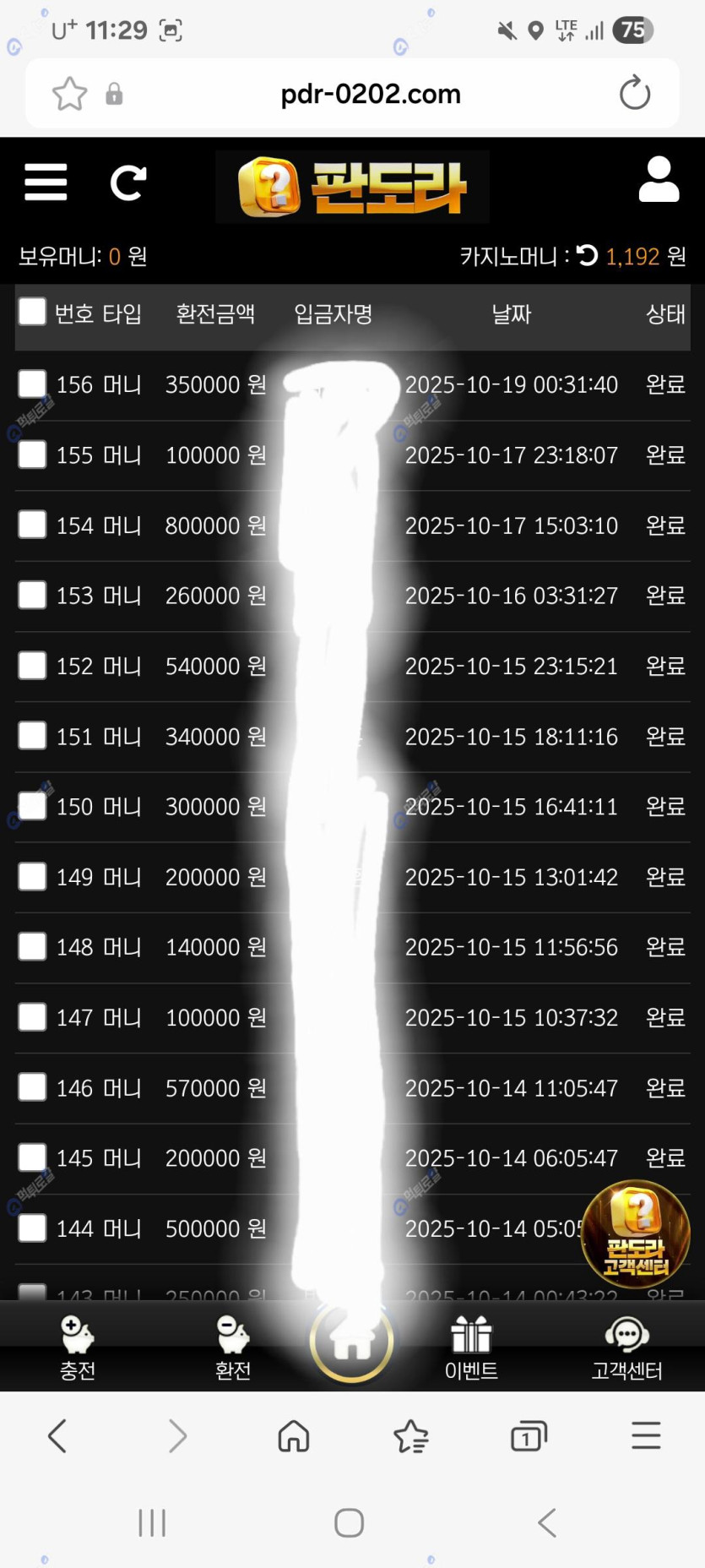705x1568 pixels.
Task: Open the browser tabs switcher
Action: (x=529, y=1436)
